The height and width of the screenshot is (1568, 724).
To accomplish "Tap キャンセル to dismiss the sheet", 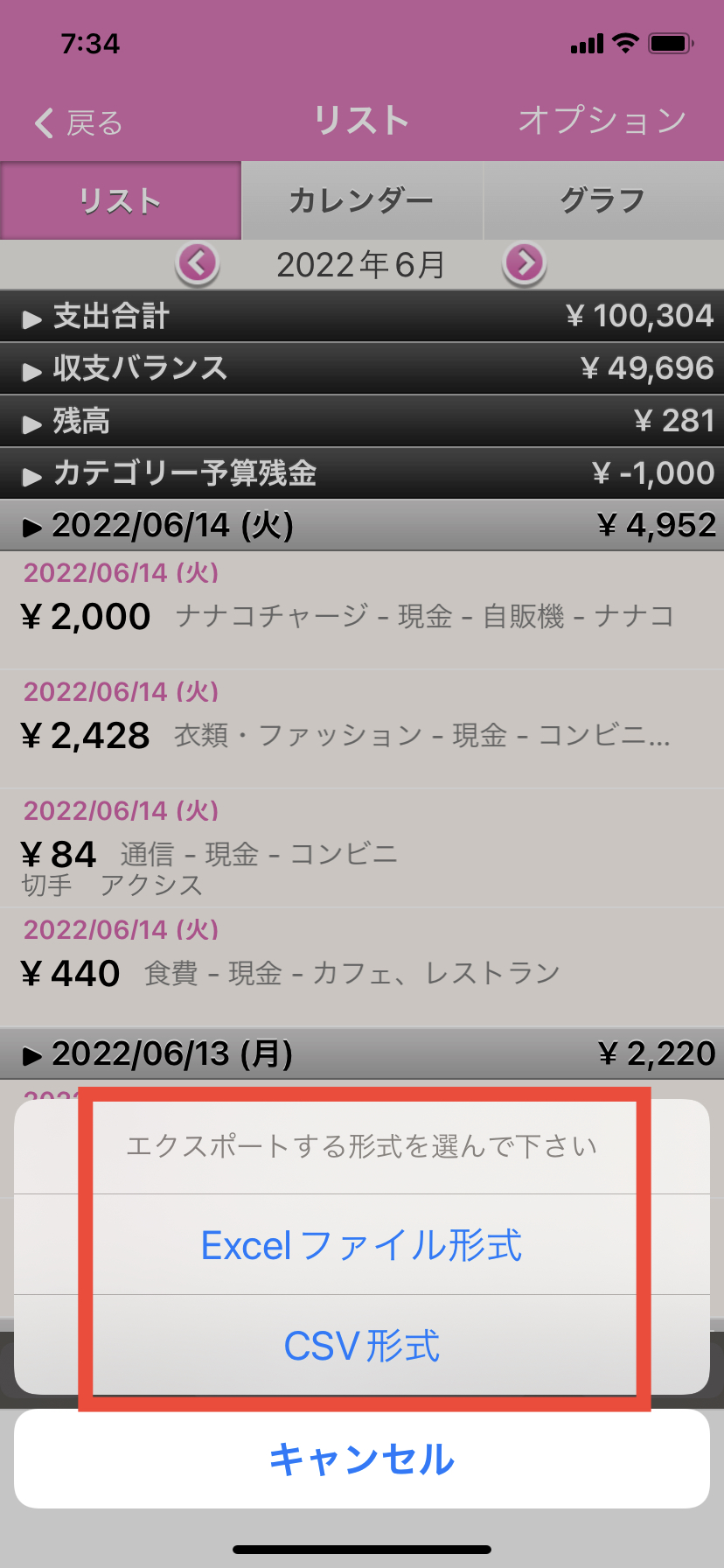I will [x=362, y=1459].
